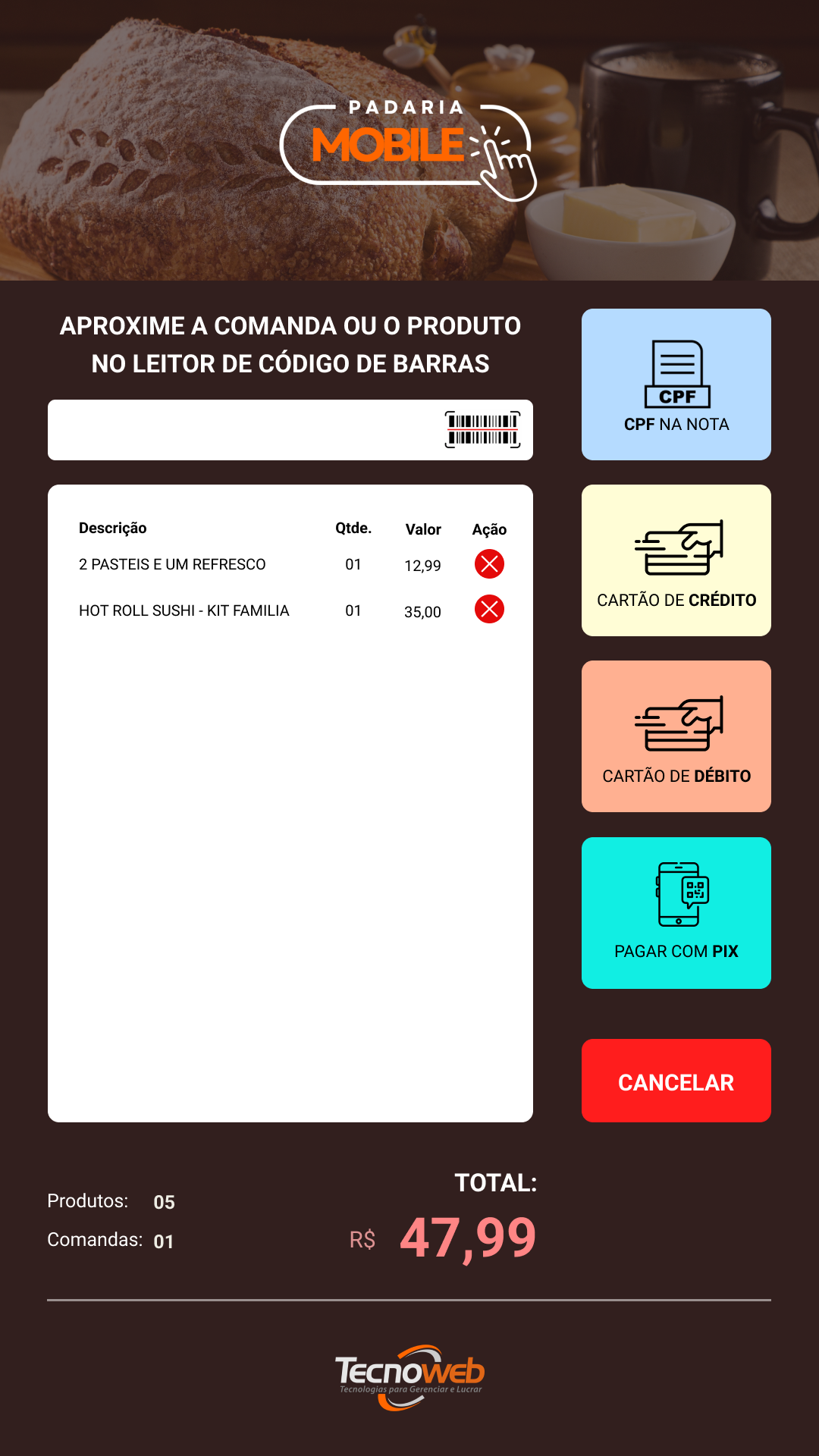Select CPF na nota option
Viewport: 819px width, 1456px height.
tap(676, 384)
